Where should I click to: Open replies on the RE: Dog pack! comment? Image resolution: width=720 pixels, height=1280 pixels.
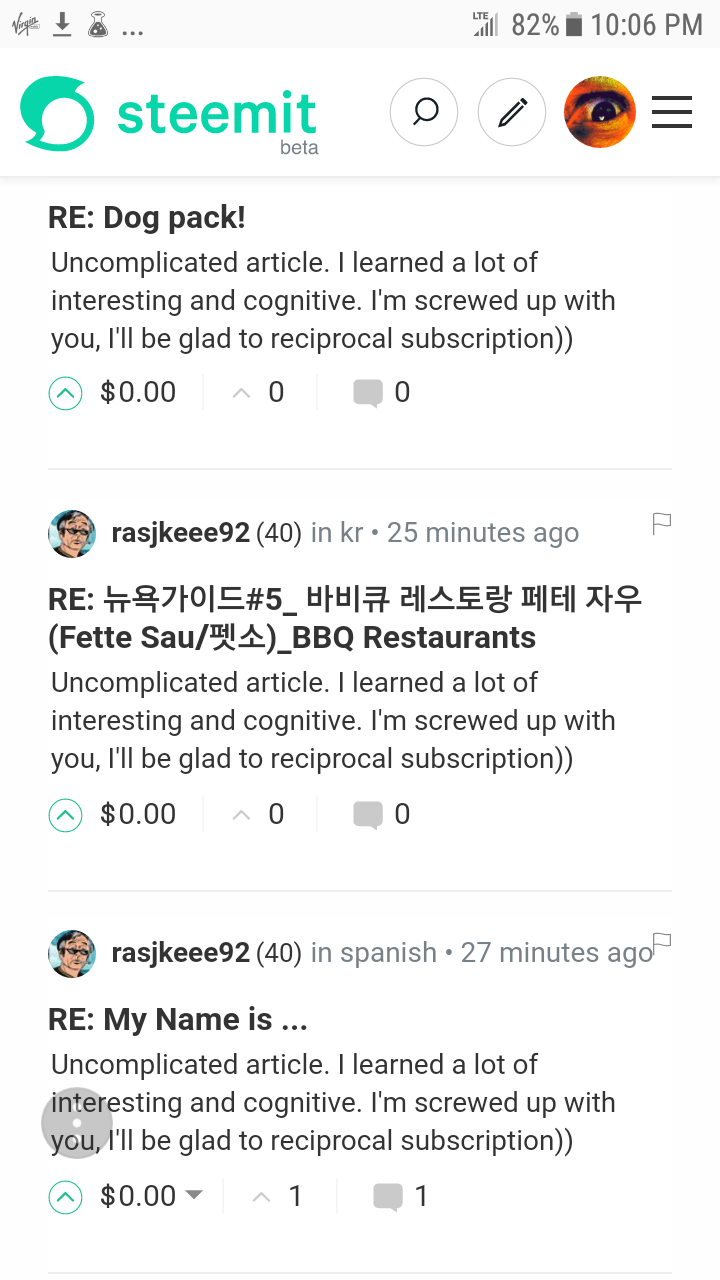click(382, 393)
